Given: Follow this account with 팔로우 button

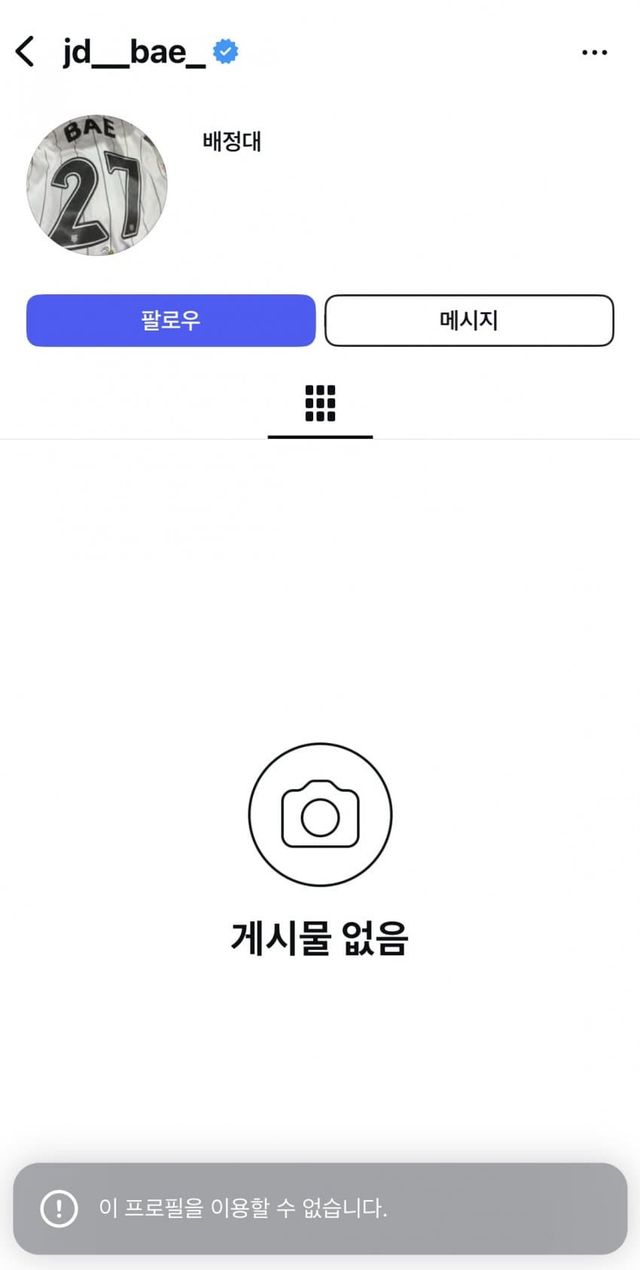Looking at the screenshot, I should [171, 320].
